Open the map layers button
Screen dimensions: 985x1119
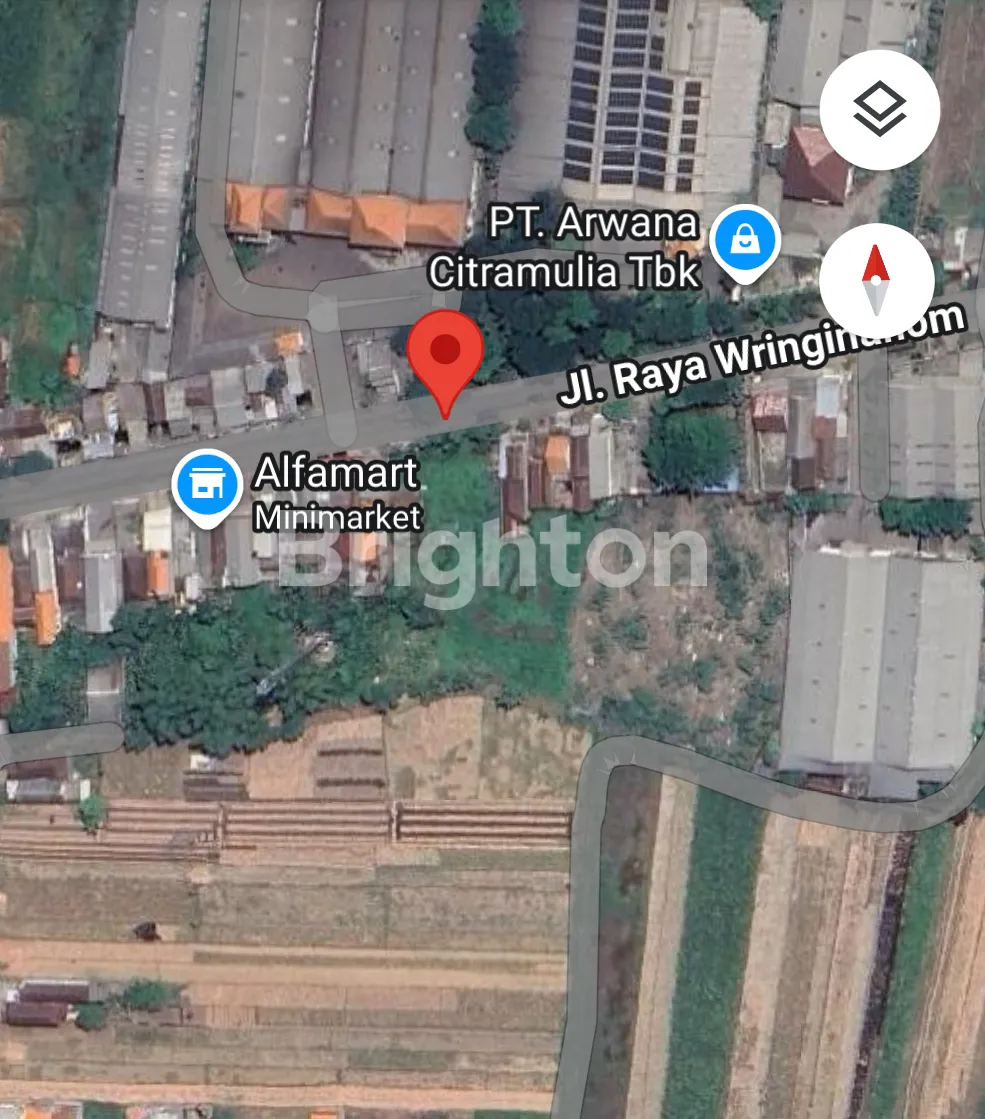pyautogui.click(x=879, y=108)
